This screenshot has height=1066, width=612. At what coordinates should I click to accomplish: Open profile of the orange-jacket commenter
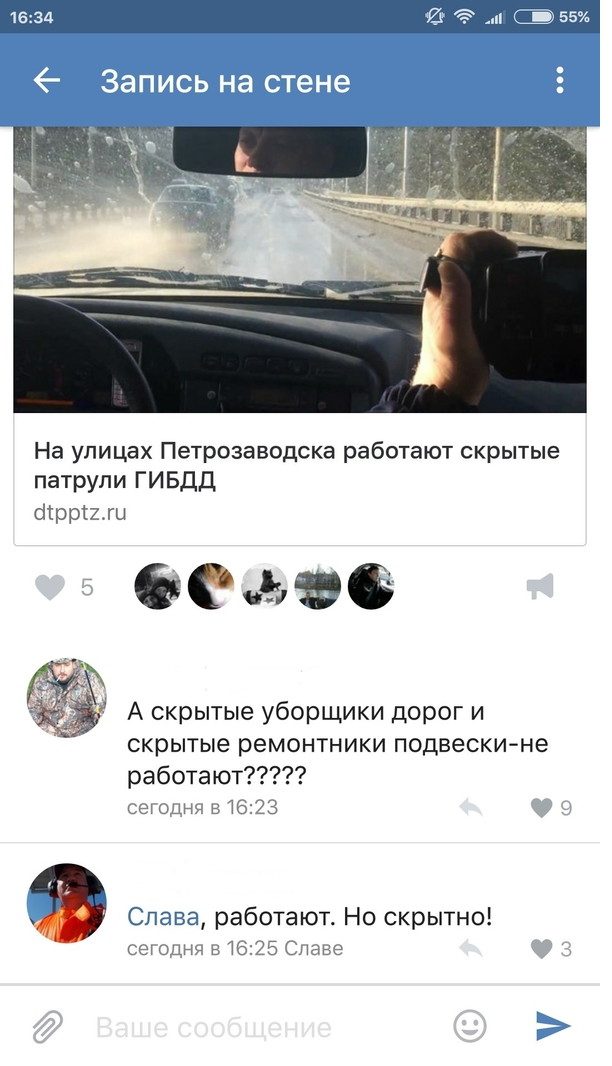click(x=66, y=903)
